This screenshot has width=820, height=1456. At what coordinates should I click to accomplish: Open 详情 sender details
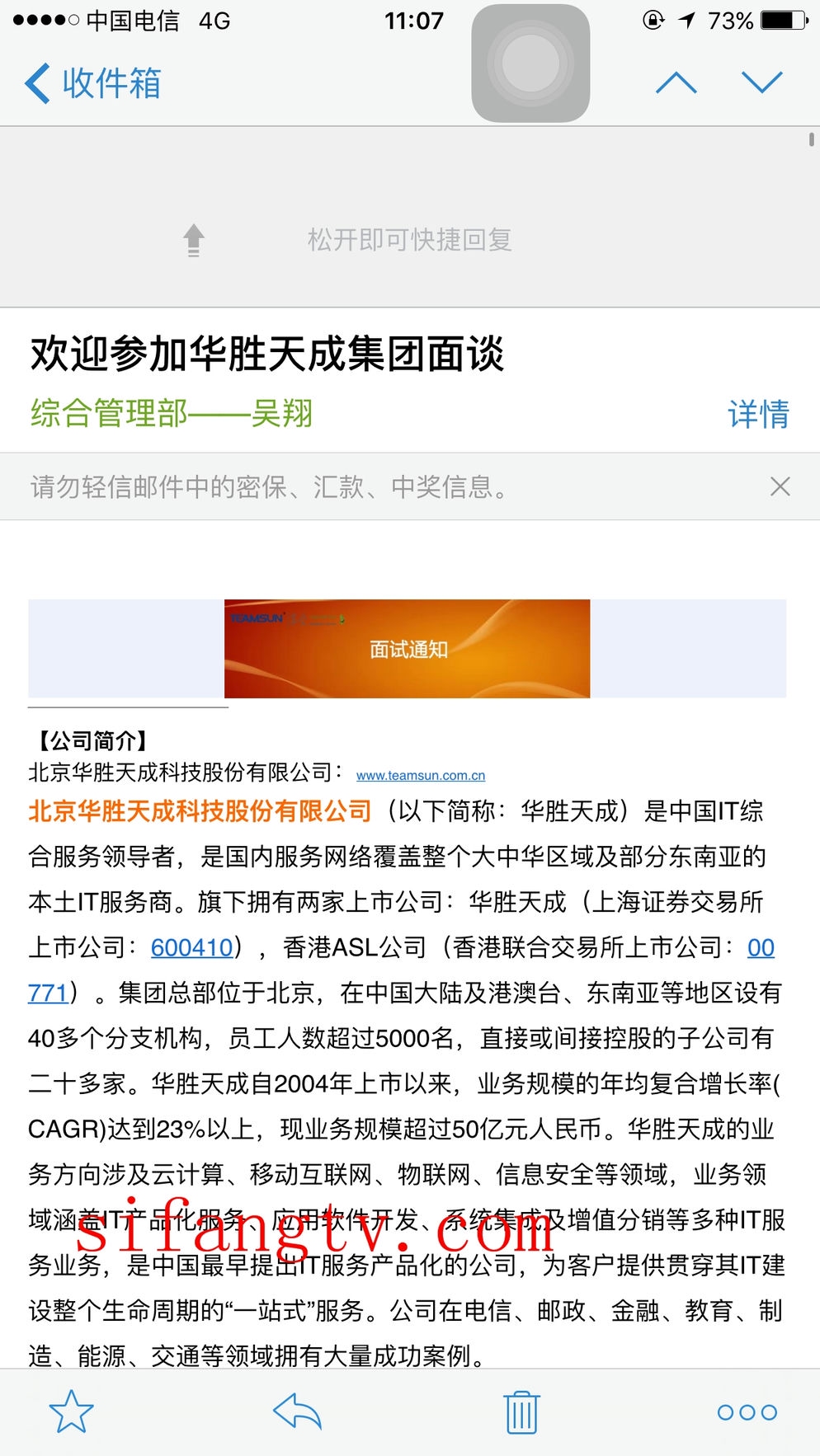point(757,414)
